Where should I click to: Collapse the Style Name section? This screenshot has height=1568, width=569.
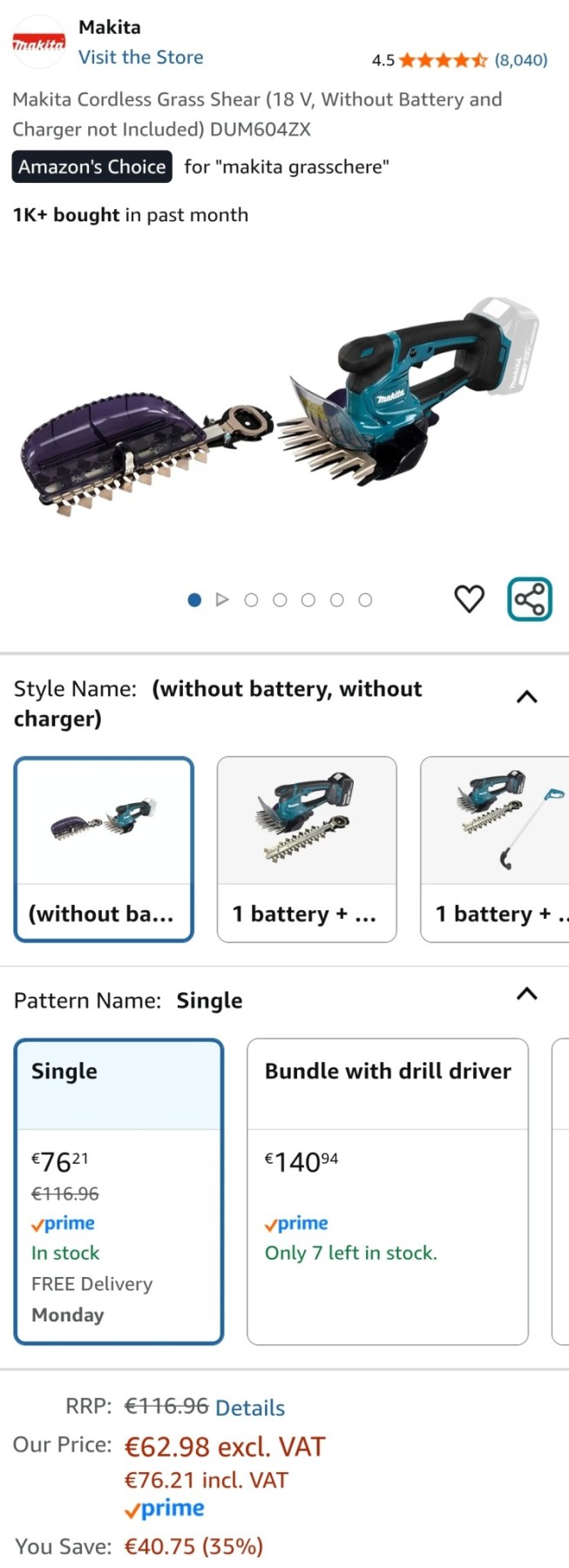tap(526, 697)
